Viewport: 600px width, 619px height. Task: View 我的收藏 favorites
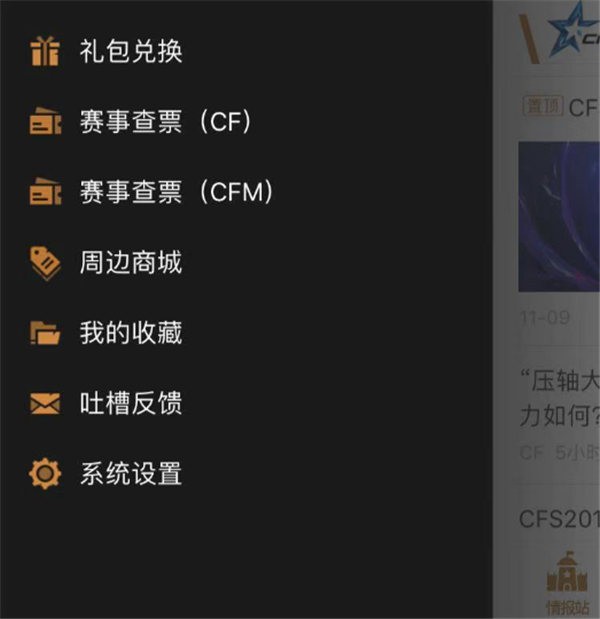130,333
